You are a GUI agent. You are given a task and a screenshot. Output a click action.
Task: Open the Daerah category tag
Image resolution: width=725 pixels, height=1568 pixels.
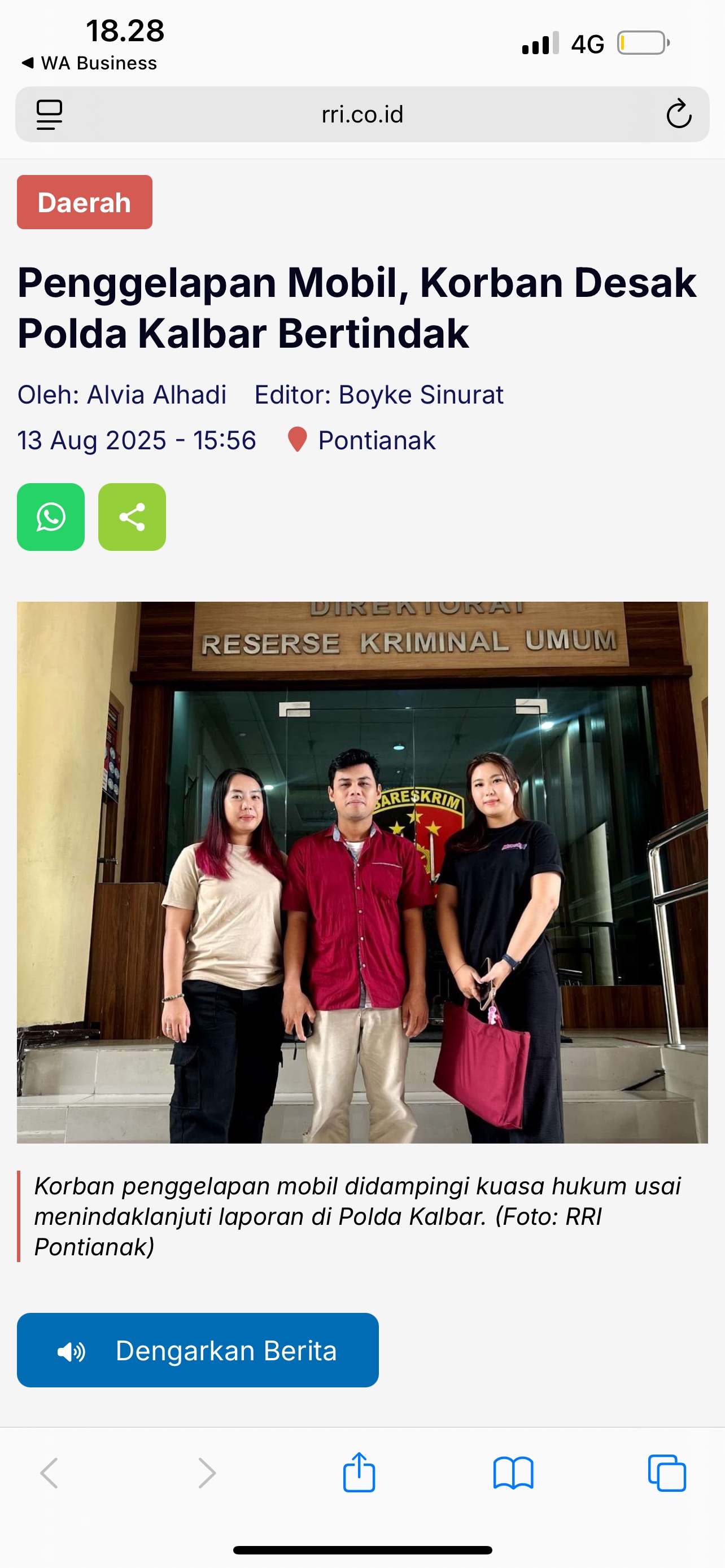85,202
